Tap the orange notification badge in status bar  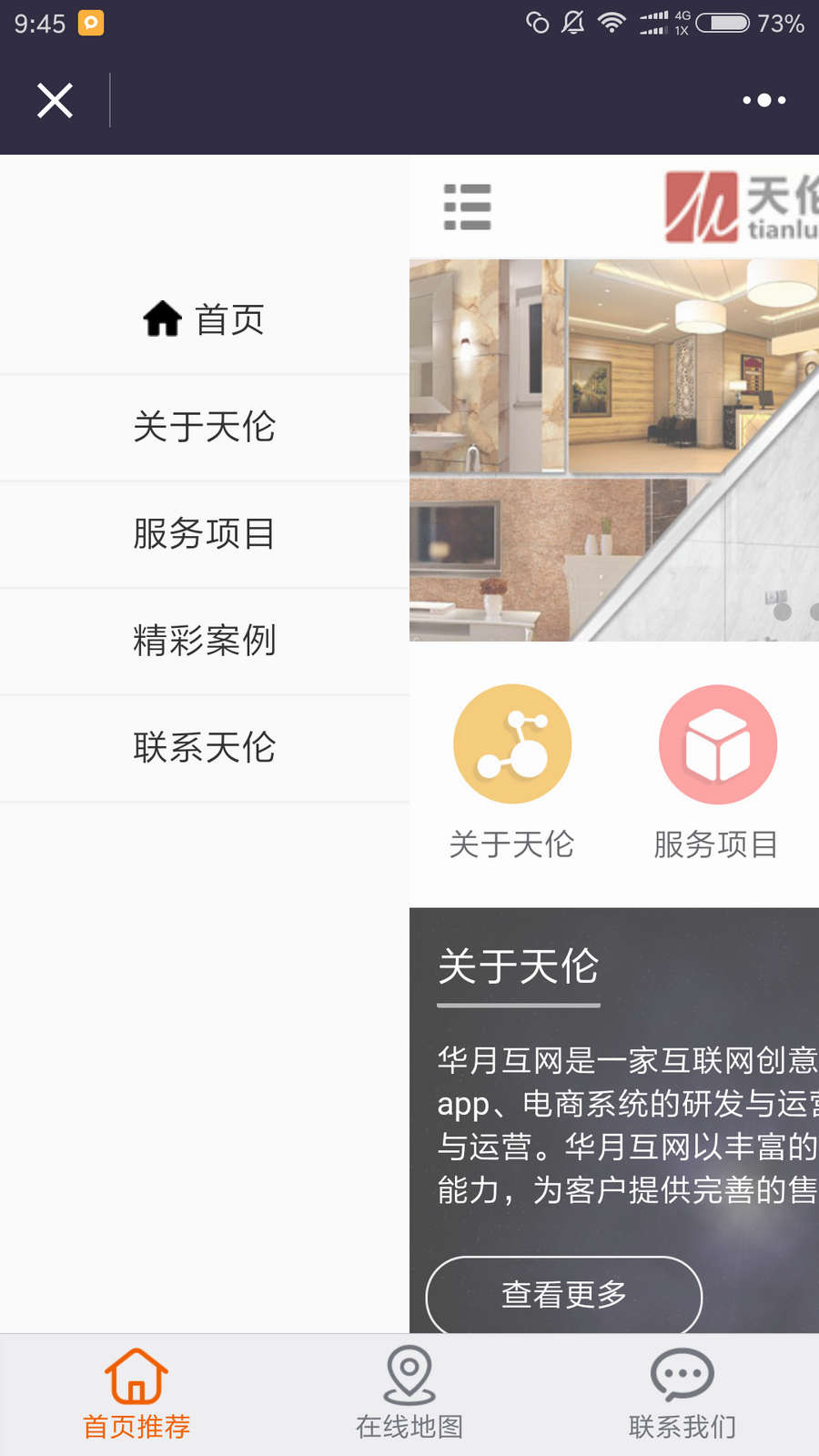click(x=89, y=21)
